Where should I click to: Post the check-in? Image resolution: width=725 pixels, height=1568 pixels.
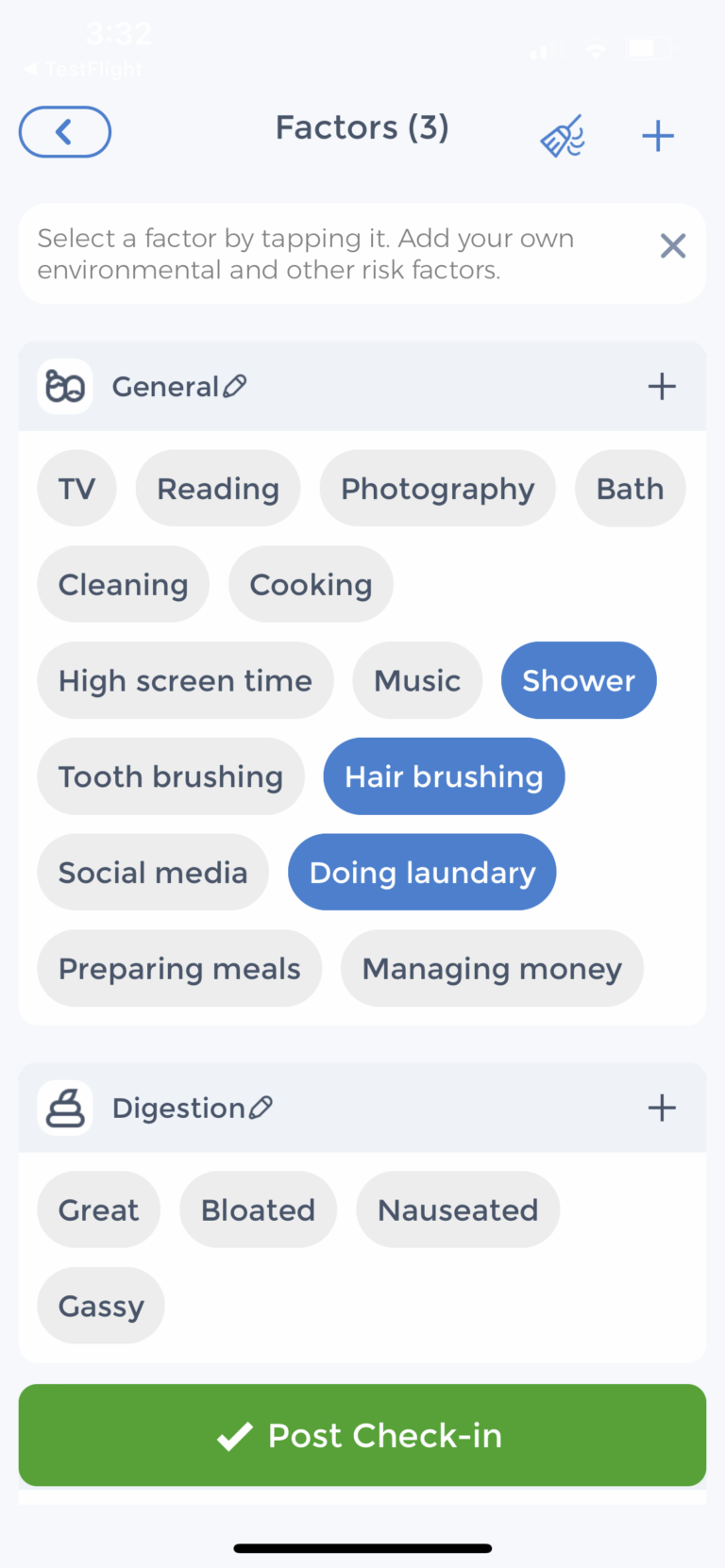tap(362, 1436)
